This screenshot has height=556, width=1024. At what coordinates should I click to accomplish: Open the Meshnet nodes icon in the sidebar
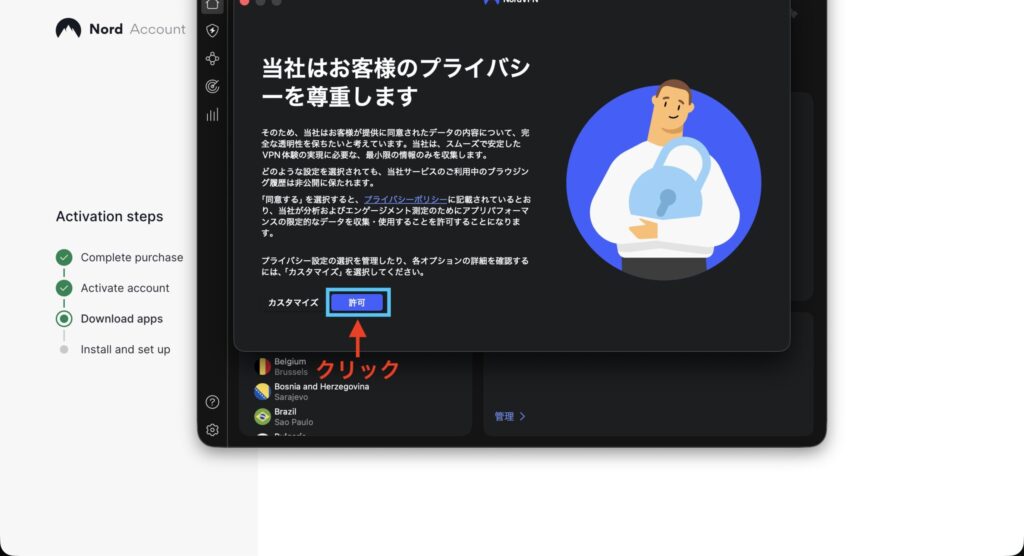coord(212,59)
